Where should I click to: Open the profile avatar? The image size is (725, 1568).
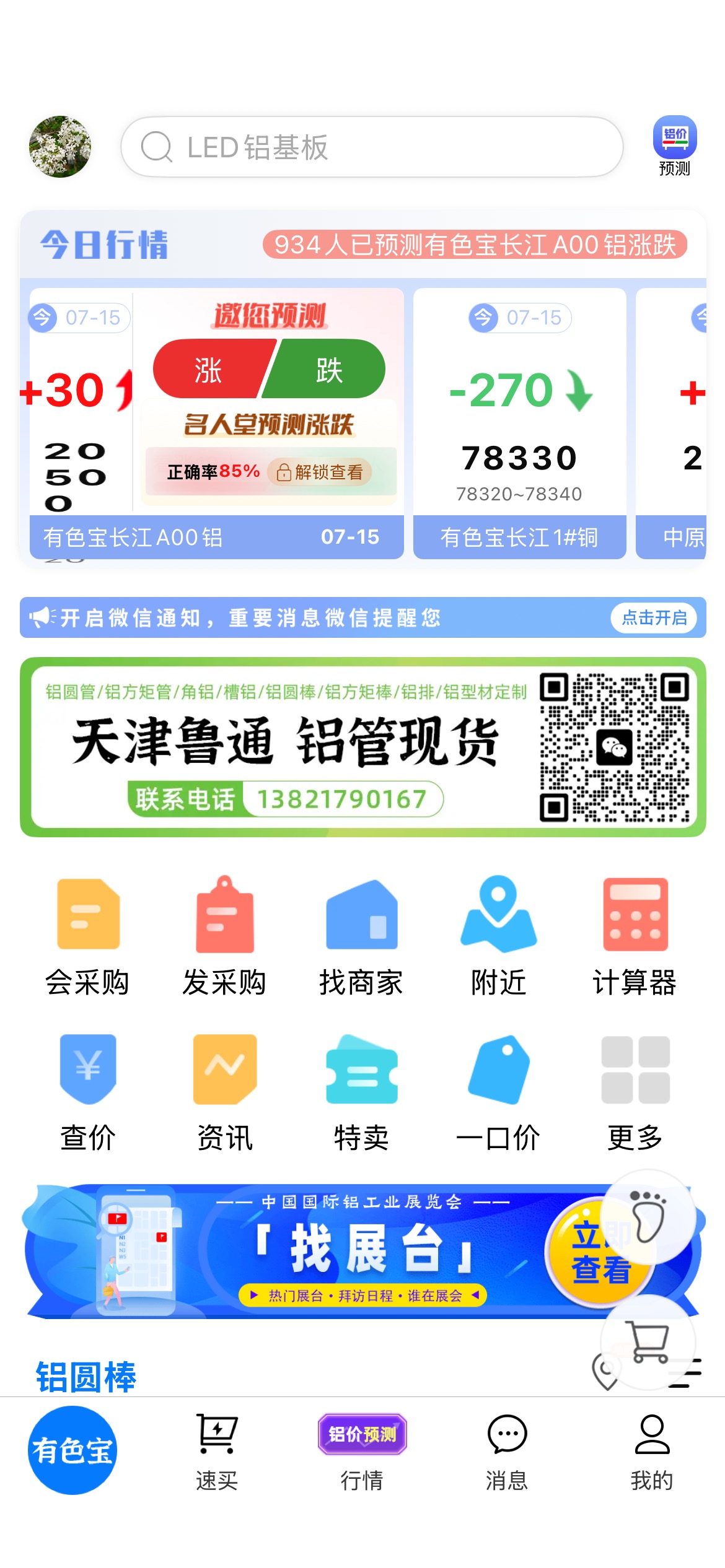[60, 147]
